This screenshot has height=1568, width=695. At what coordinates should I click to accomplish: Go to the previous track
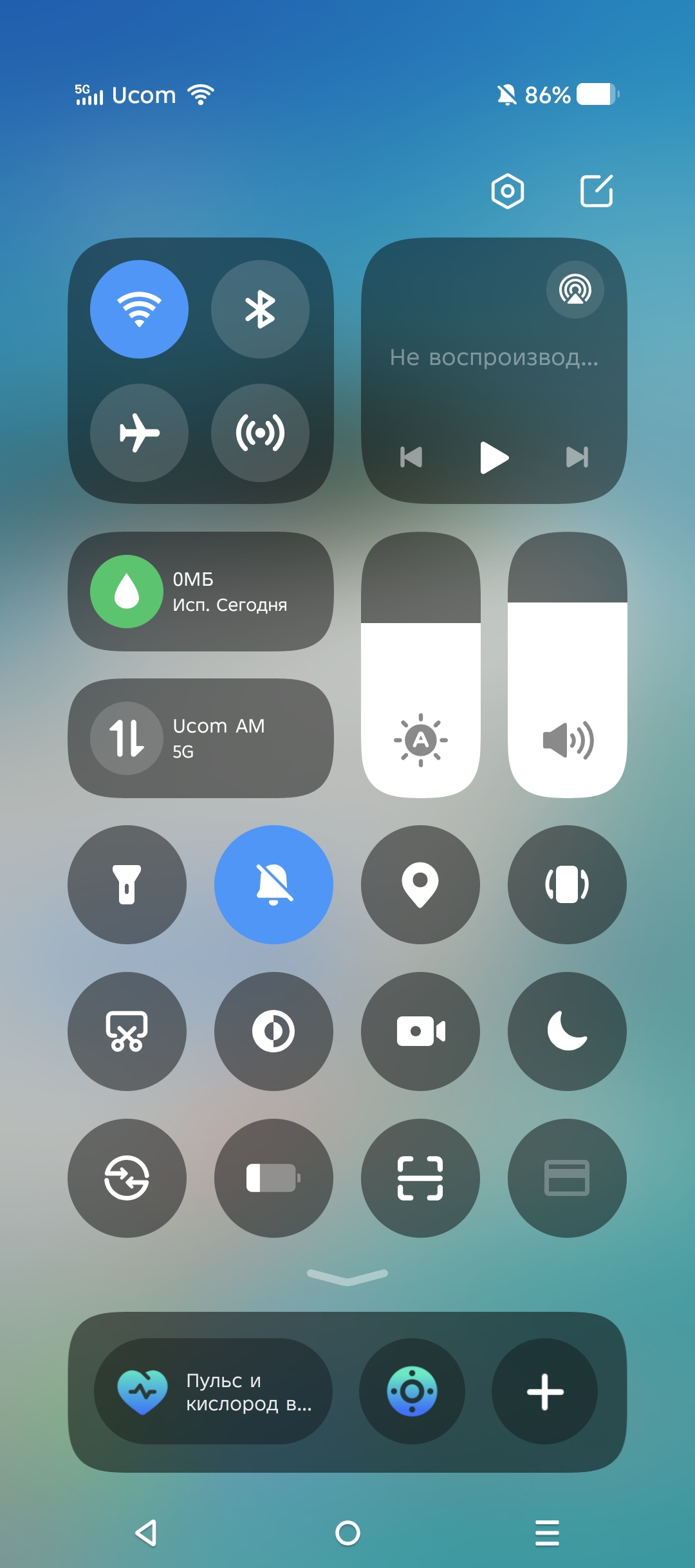point(411,458)
